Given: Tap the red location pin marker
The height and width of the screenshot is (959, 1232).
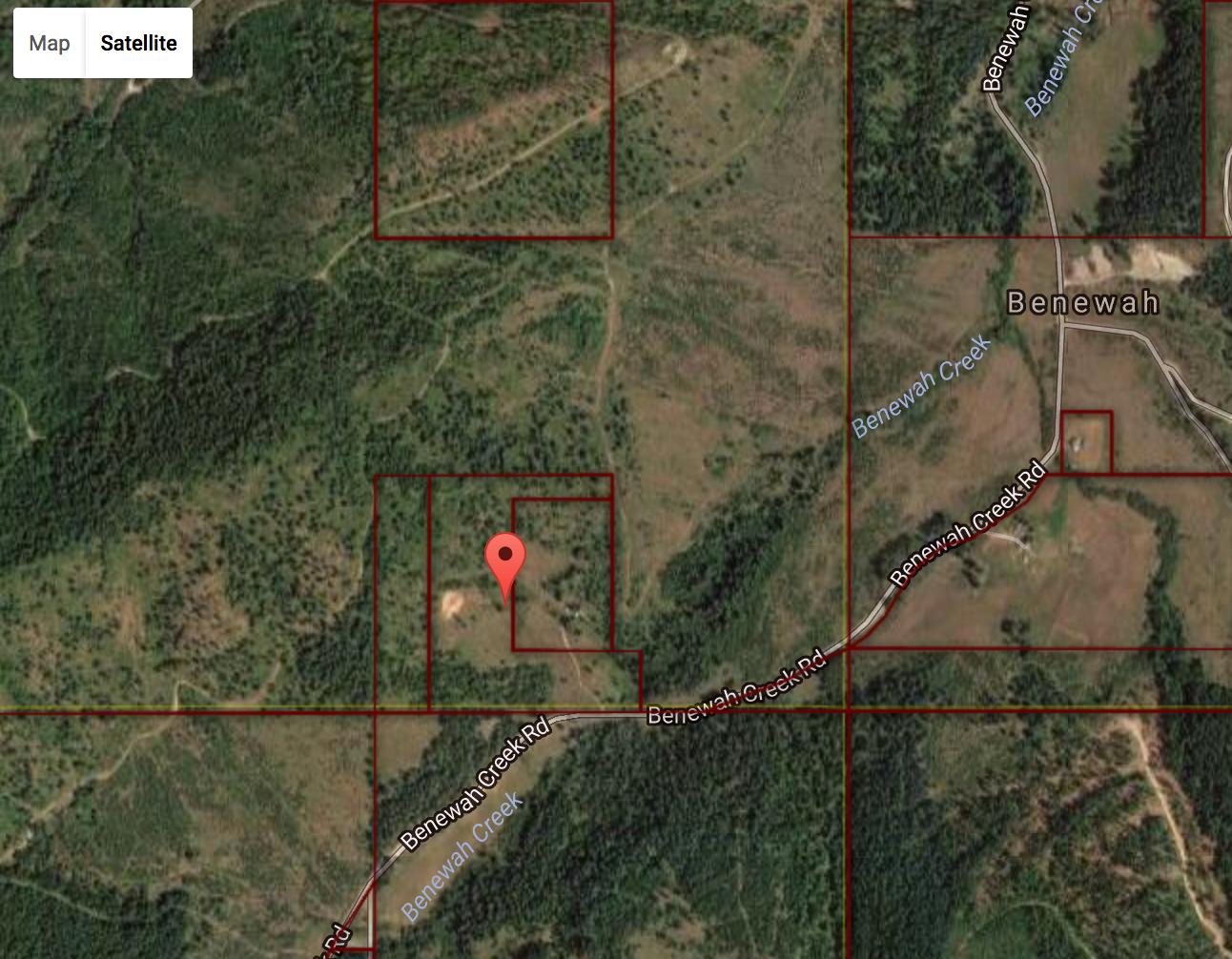Looking at the screenshot, I should coord(505,562).
